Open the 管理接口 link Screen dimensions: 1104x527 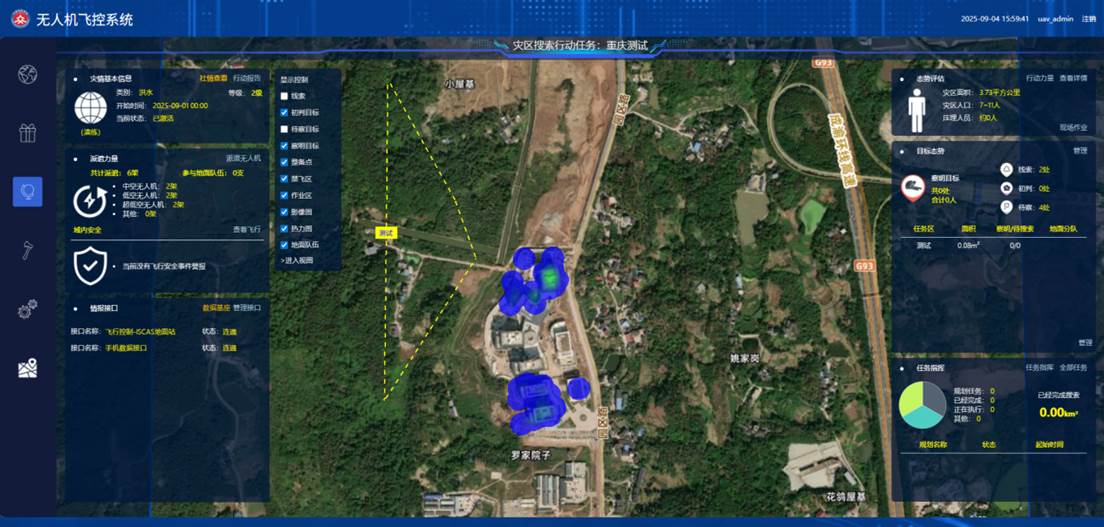[247, 308]
